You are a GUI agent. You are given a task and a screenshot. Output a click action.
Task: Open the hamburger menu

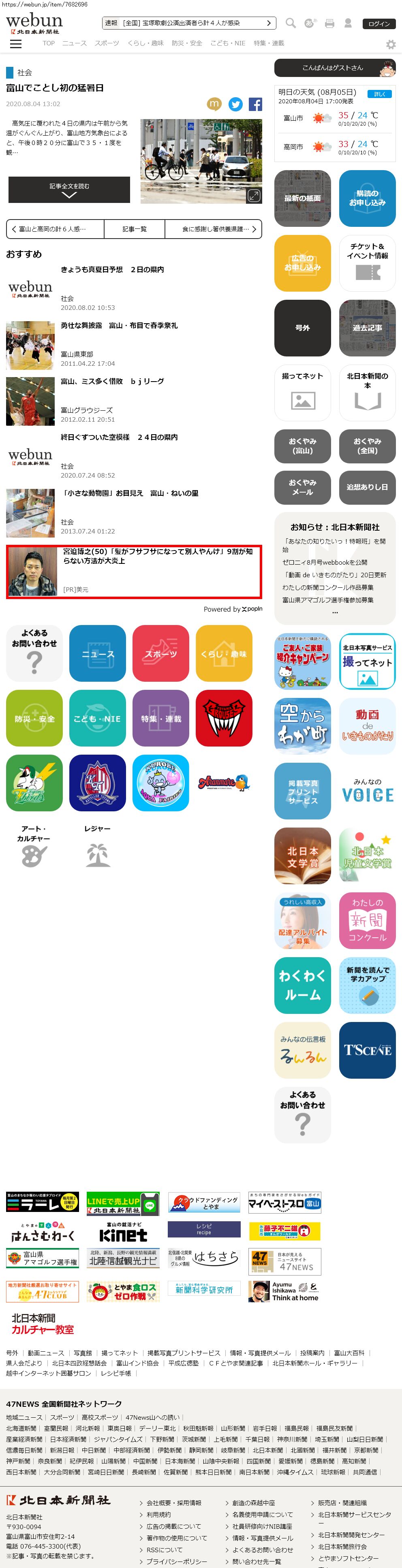tap(16, 44)
